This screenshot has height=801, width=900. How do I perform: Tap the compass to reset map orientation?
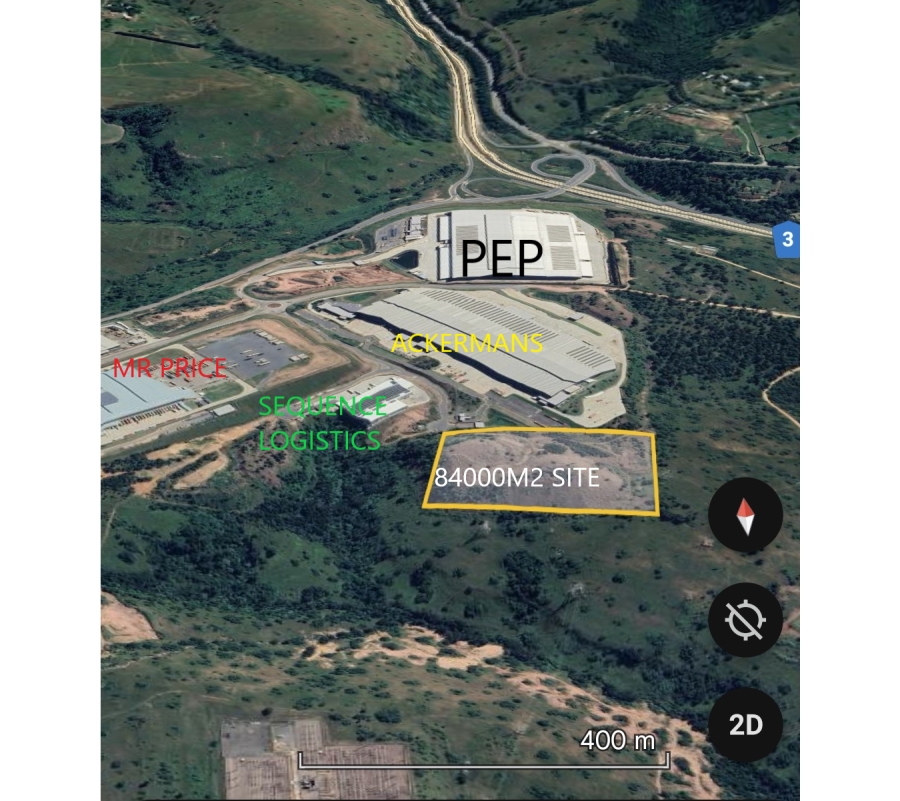[x=745, y=516]
